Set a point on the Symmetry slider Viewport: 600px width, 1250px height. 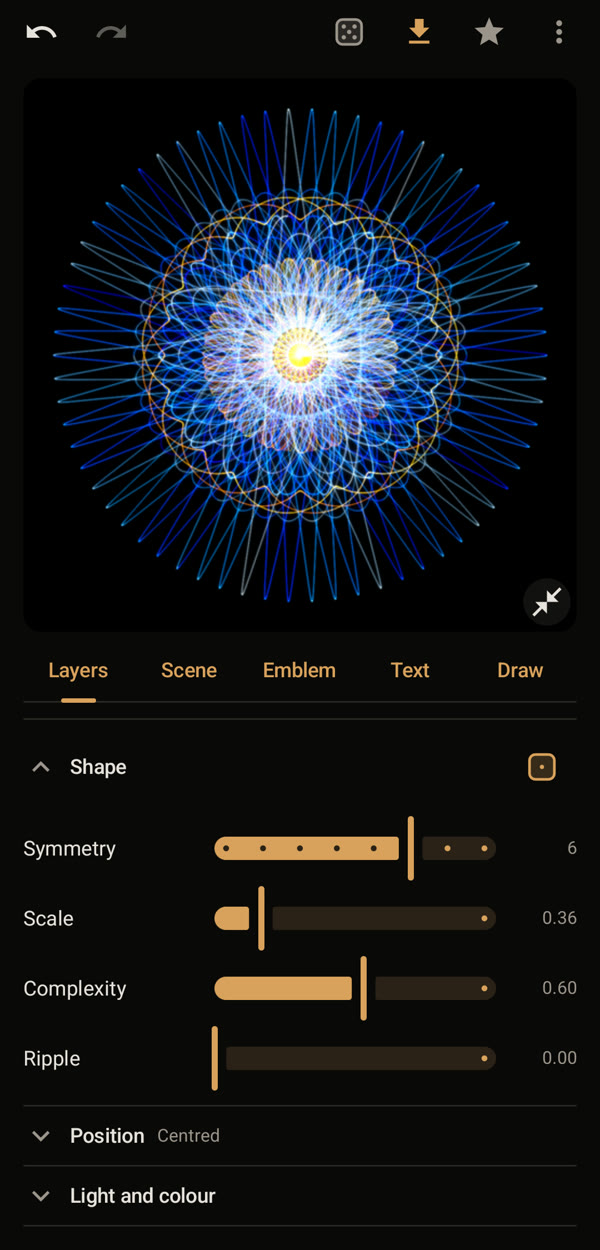click(x=355, y=849)
